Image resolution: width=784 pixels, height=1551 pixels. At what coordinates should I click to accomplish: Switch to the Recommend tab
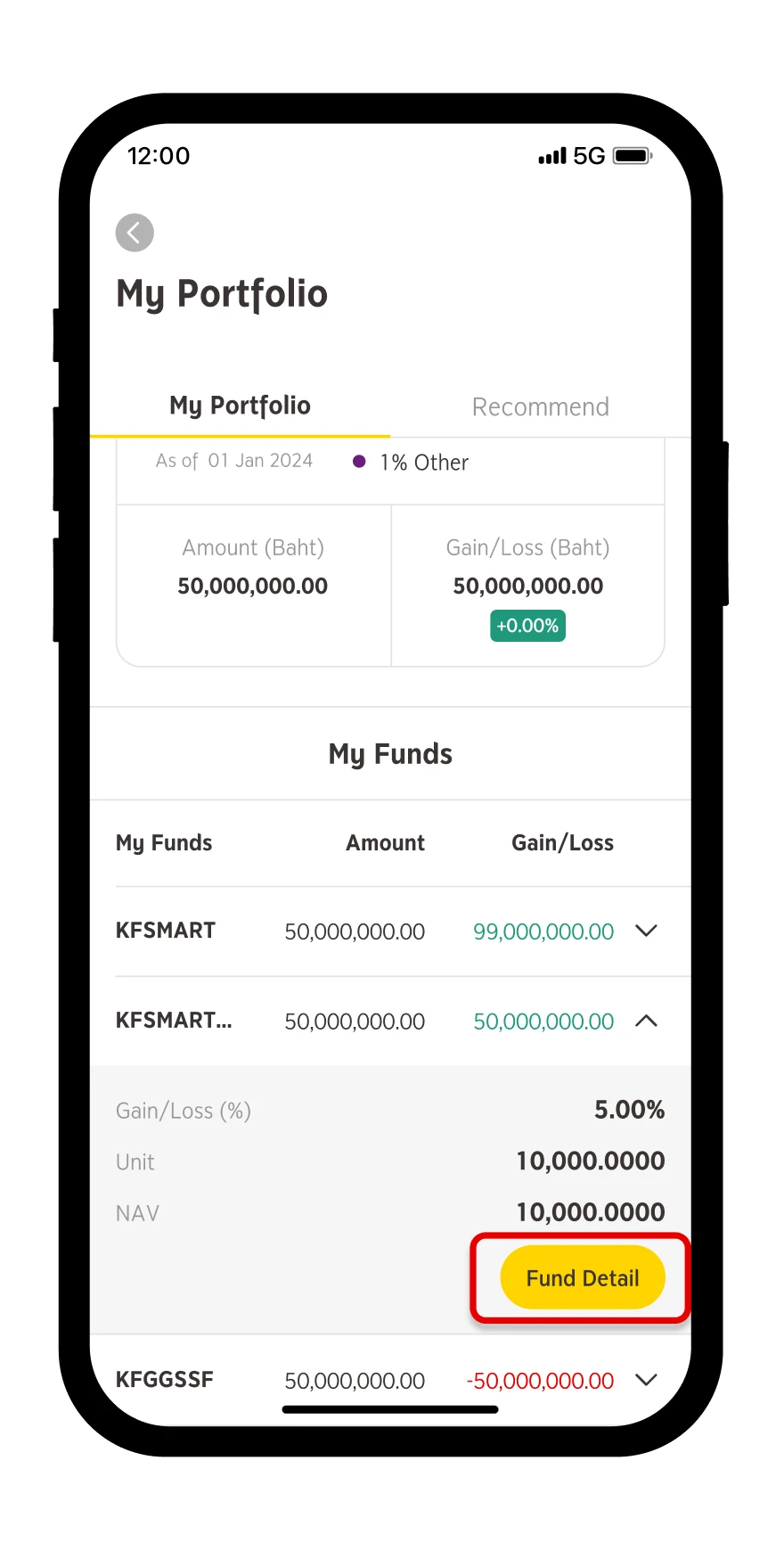(x=540, y=407)
